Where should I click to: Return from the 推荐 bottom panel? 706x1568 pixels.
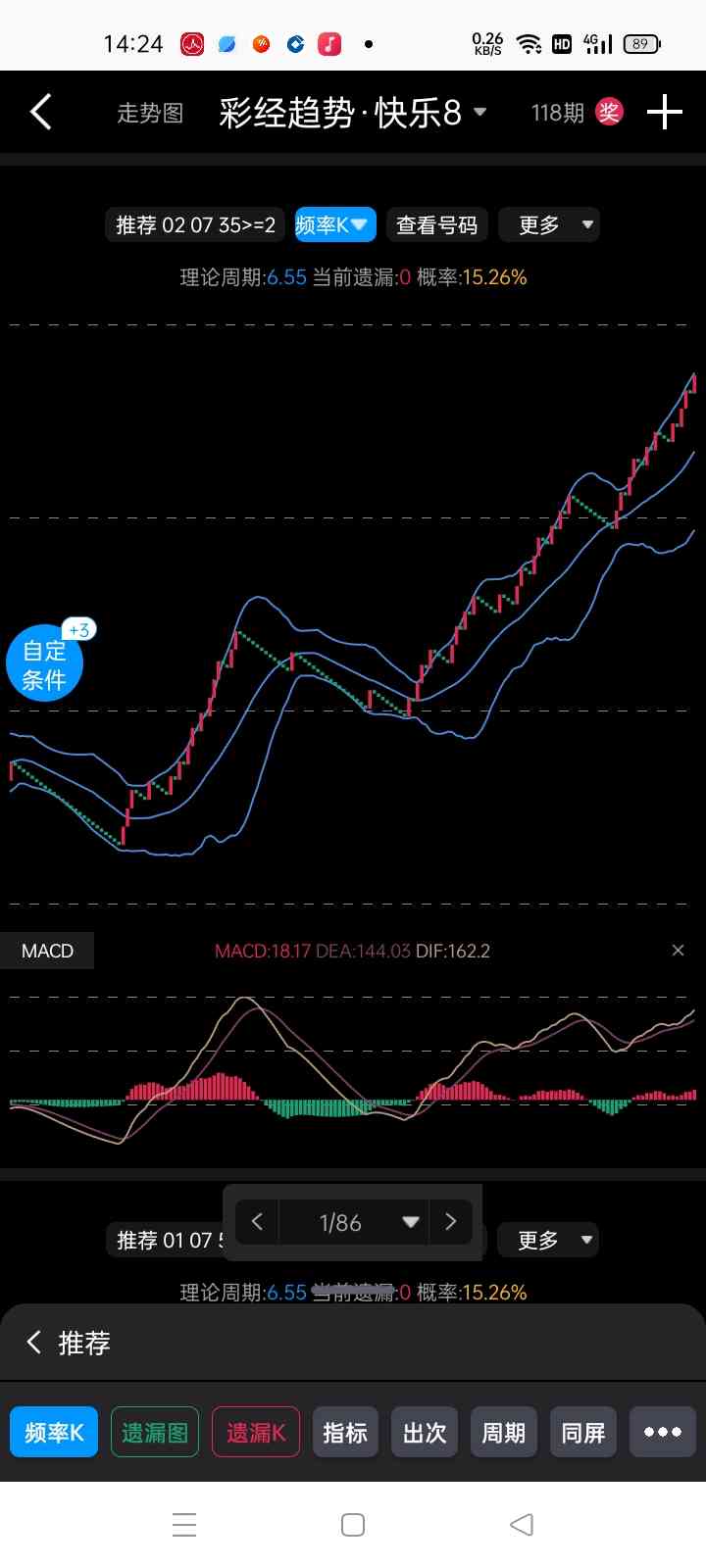tap(35, 1343)
